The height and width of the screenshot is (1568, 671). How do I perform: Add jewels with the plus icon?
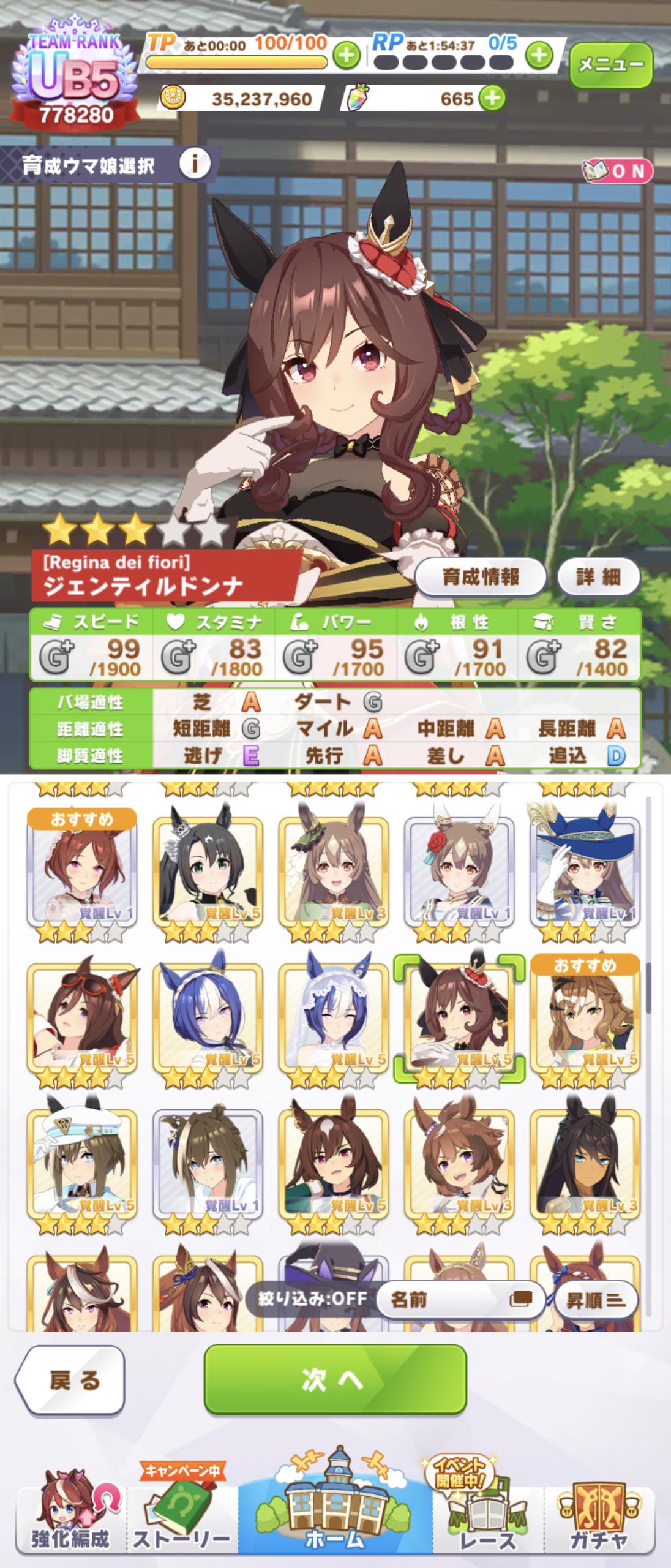(x=492, y=98)
